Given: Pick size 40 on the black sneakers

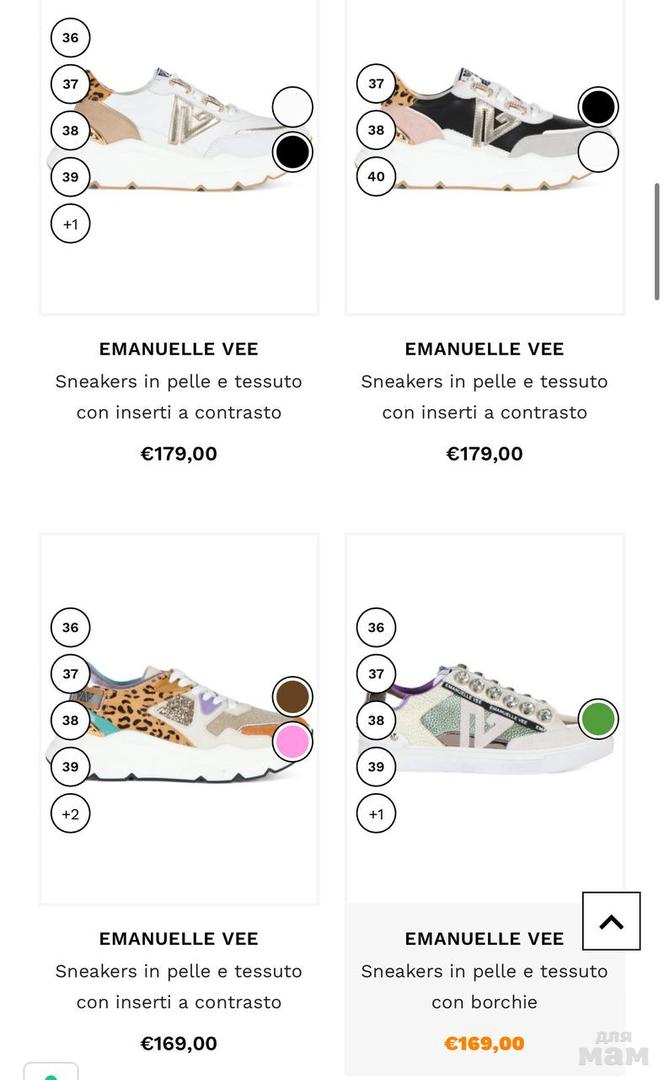Looking at the screenshot, I should [376, 176].
